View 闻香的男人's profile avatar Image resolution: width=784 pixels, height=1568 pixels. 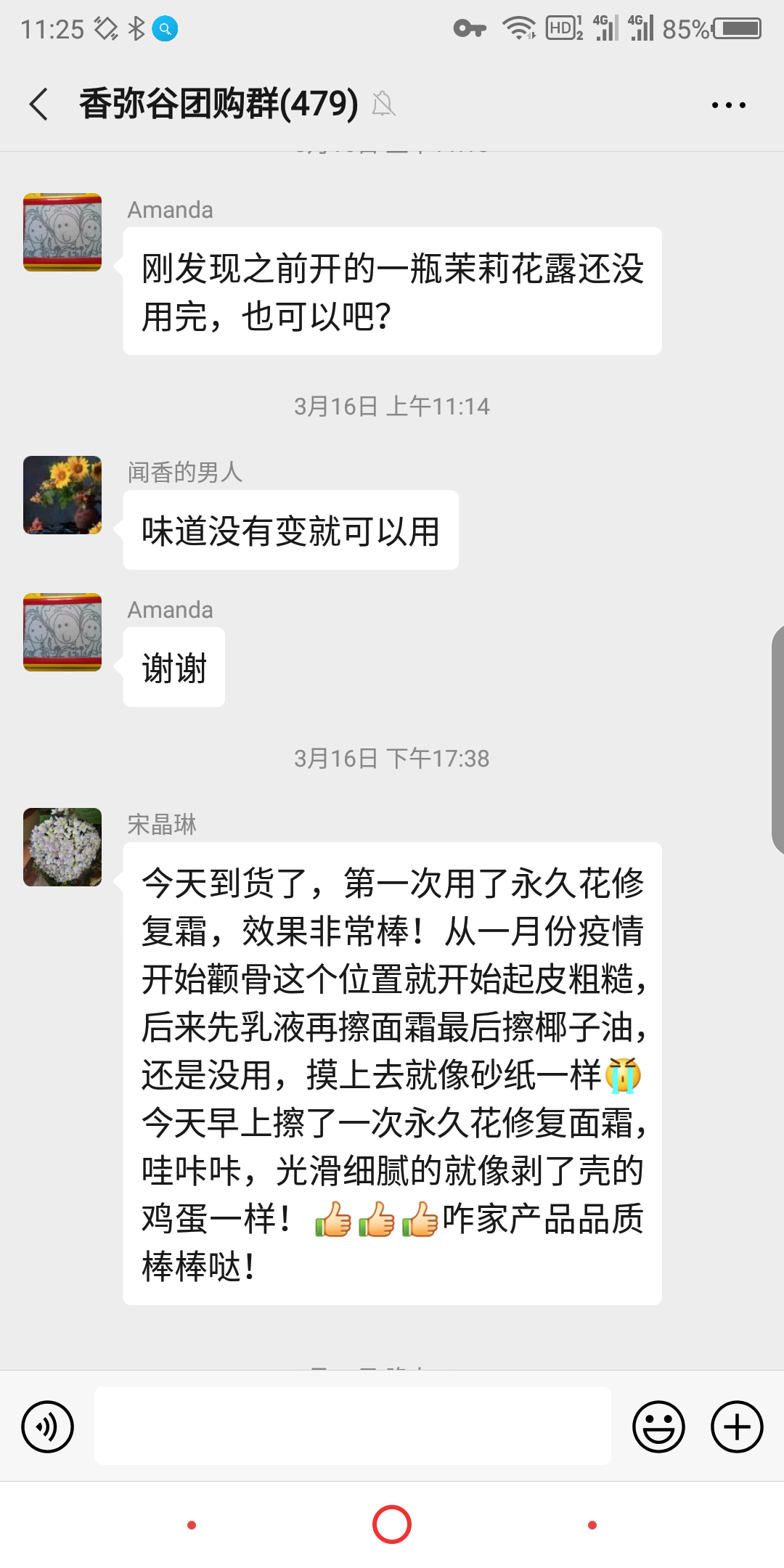click(x=62, y=495)
